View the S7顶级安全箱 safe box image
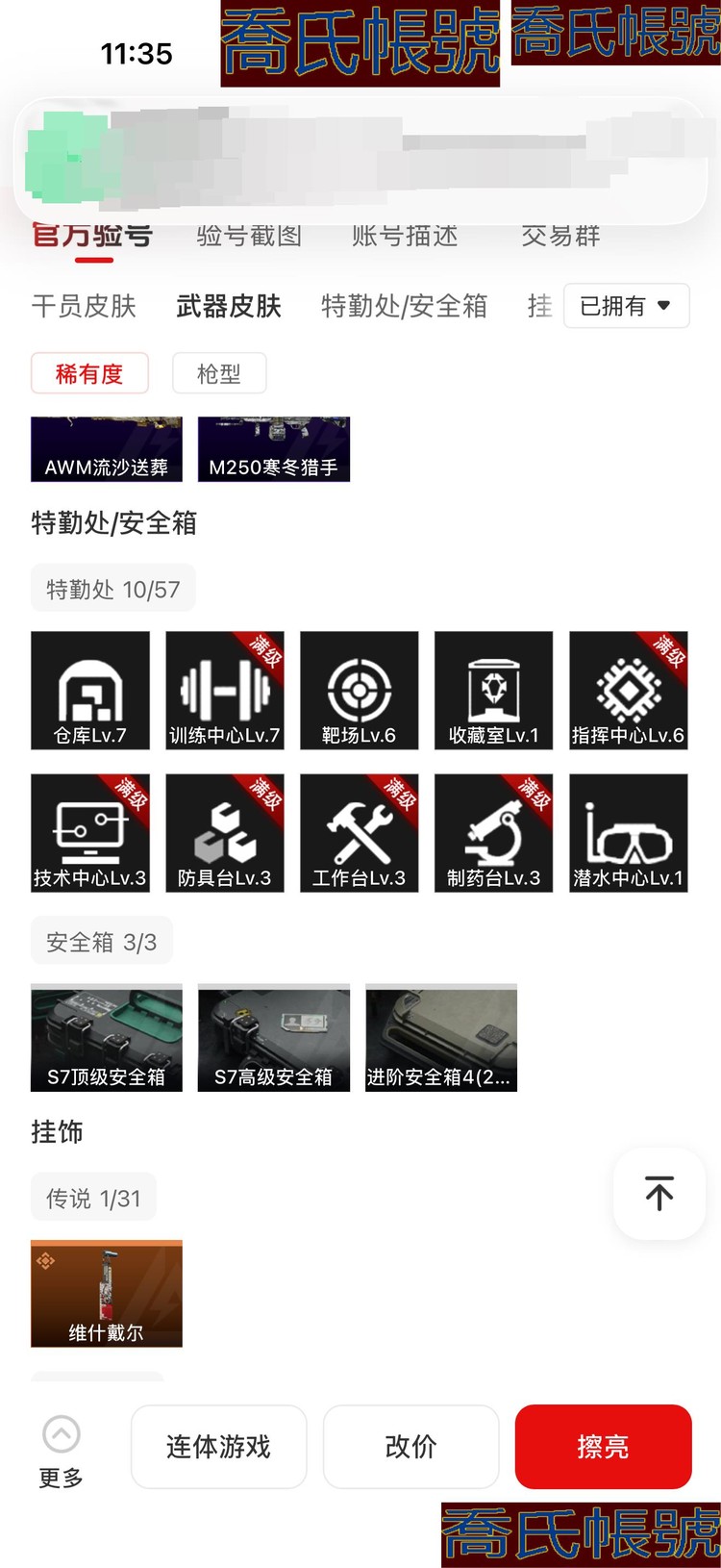Screen dimensions: 721x1568 tap(106, 1037)
